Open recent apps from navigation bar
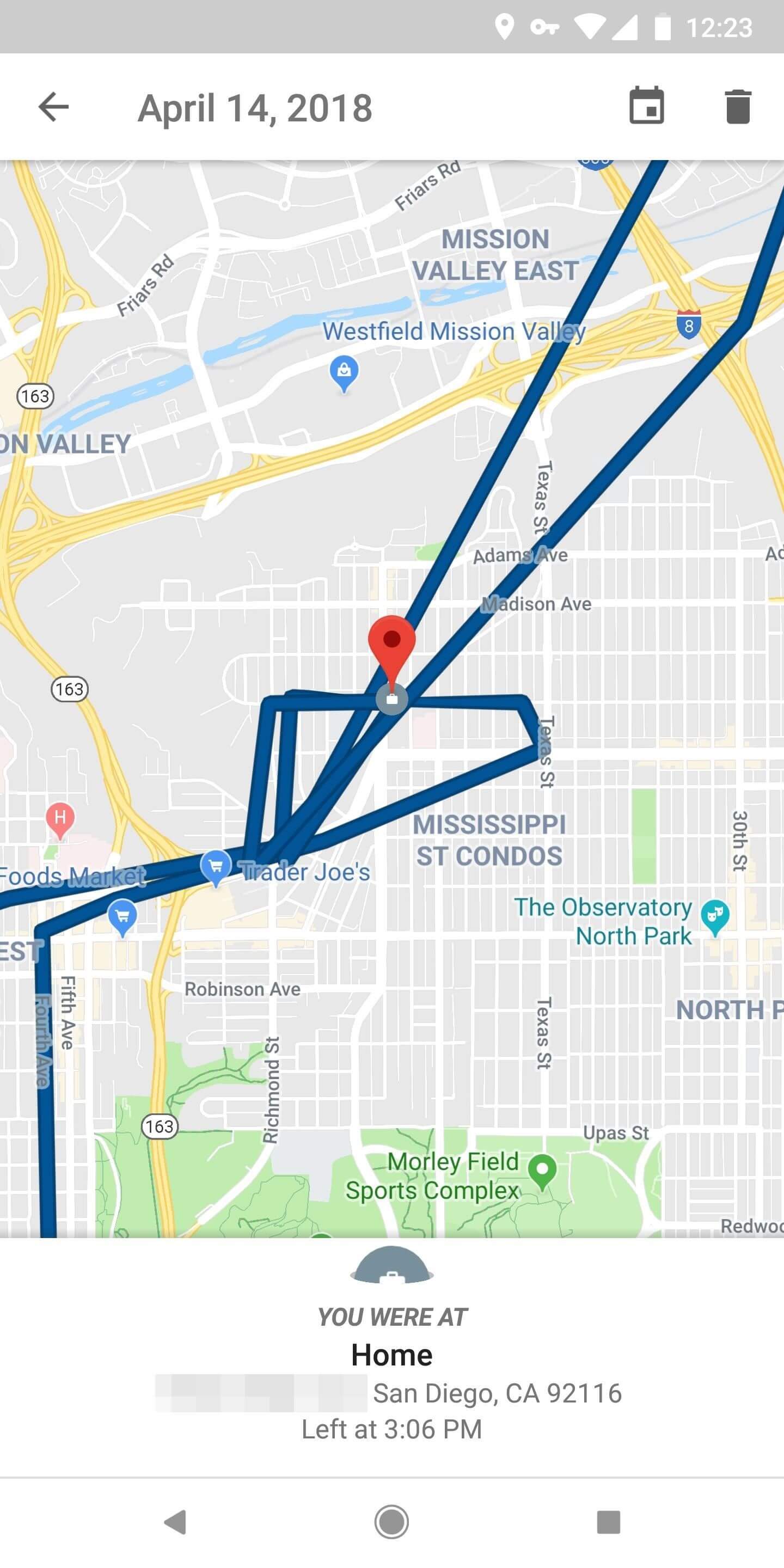Screen dimensions: 784x1568 608,1522
